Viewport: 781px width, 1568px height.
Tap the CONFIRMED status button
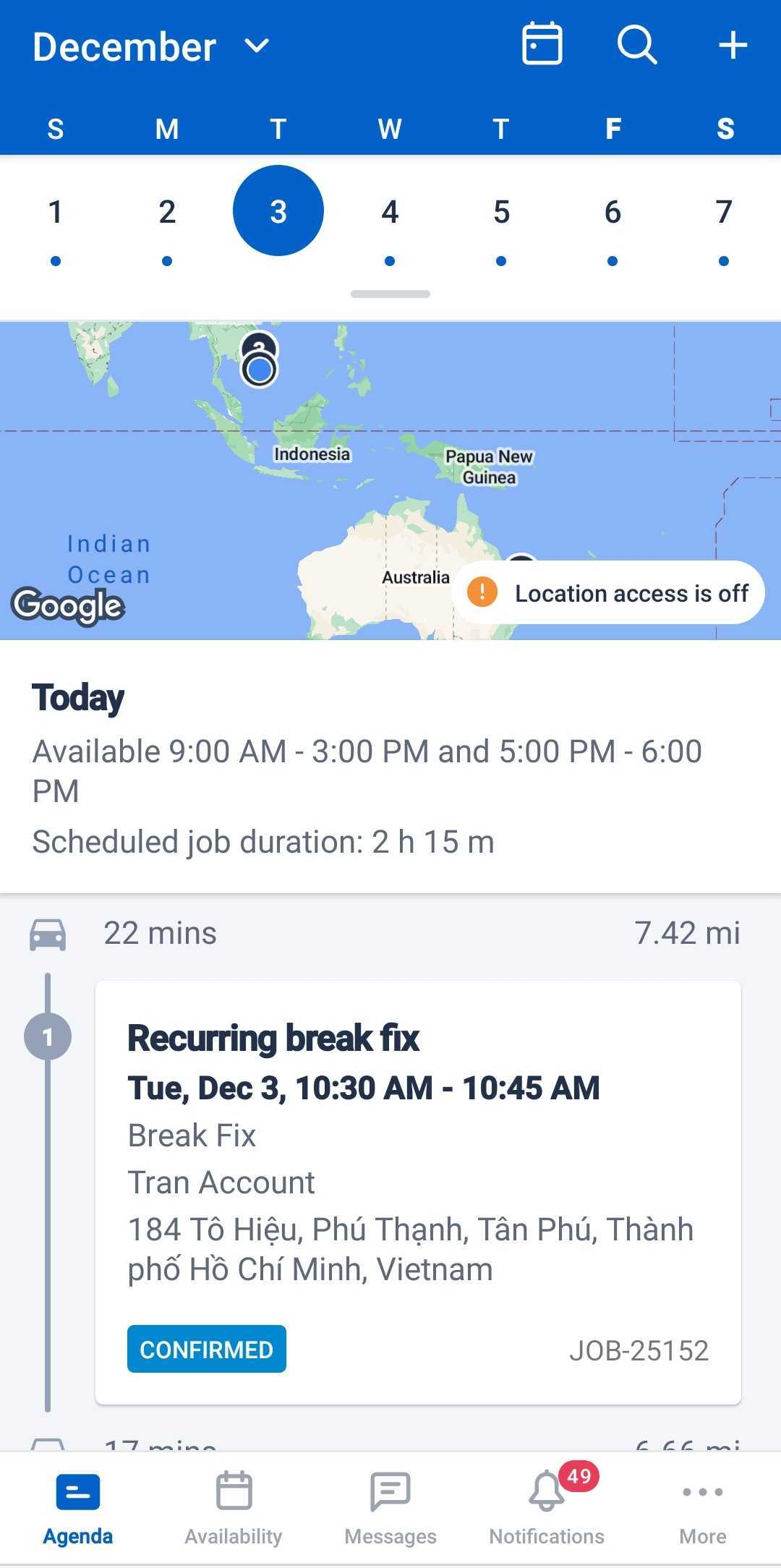point(206,1348)
